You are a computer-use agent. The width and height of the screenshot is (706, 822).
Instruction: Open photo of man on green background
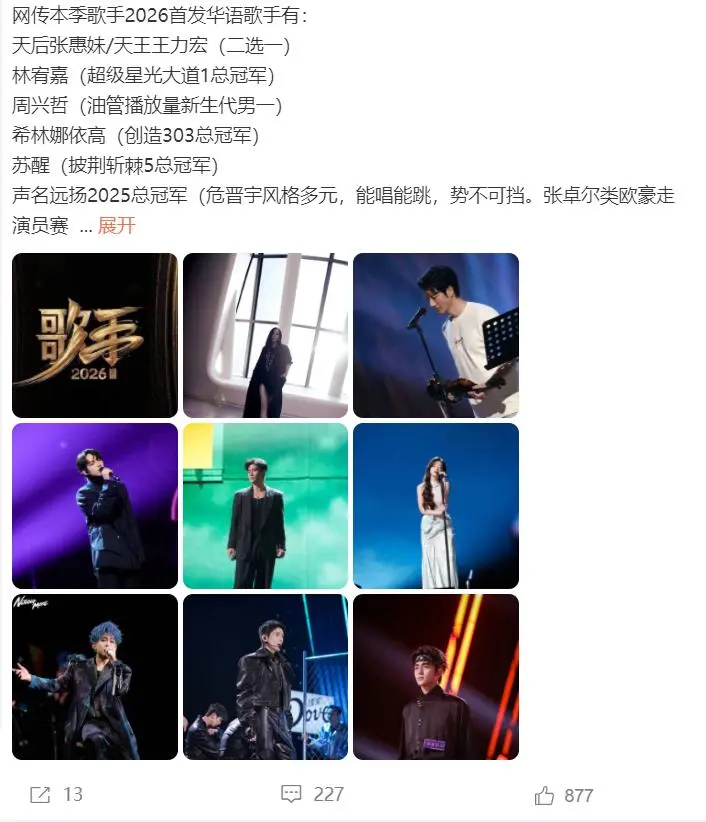265,505
